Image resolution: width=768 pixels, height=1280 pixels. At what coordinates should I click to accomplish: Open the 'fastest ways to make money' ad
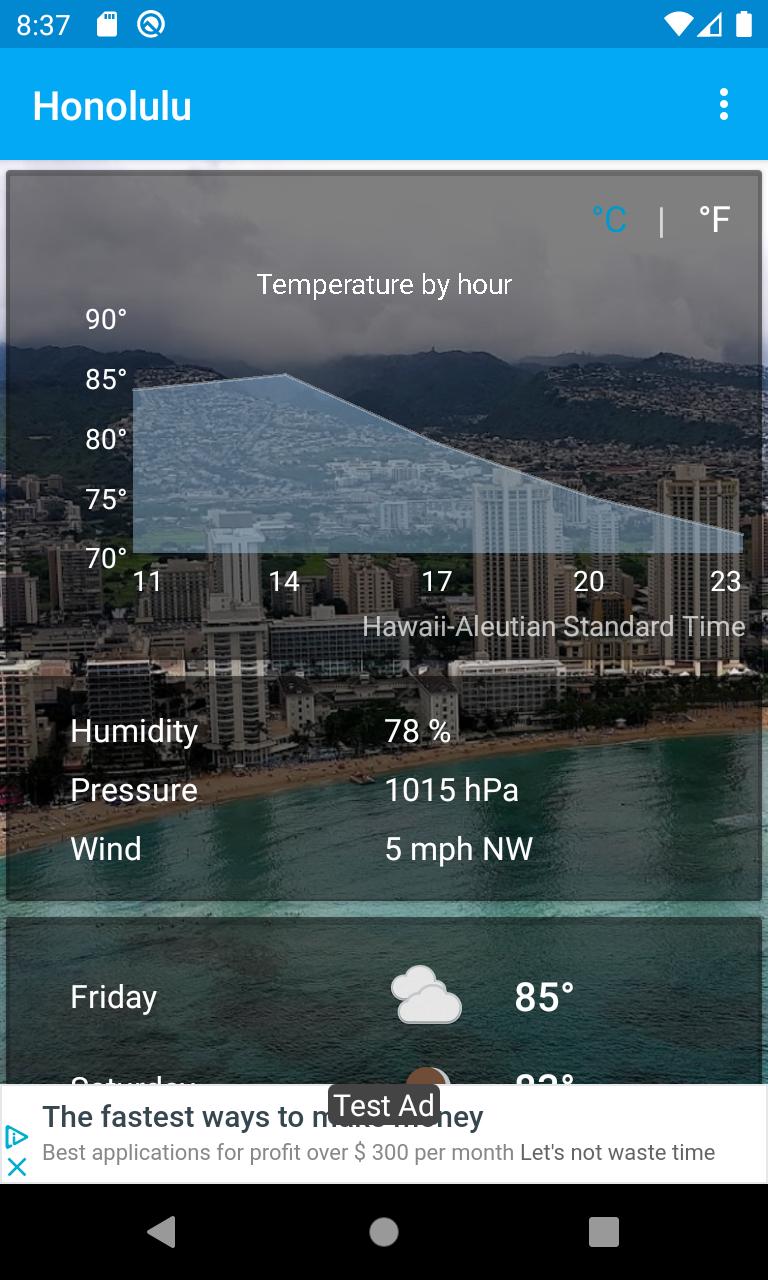coord(380,1135)
